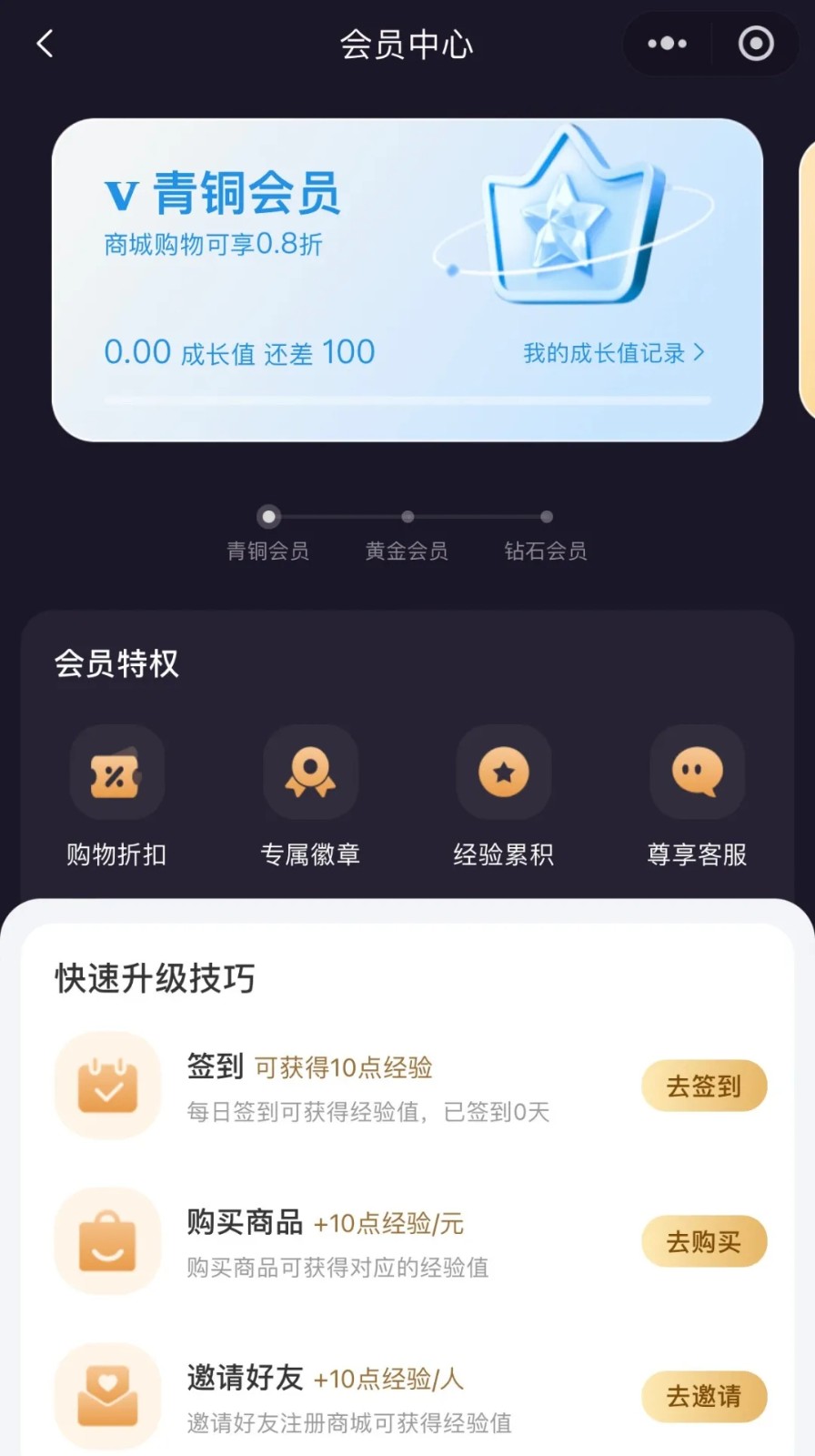
Task: Open 我的成长值记录 growth record
Action: tap(611, 353)
